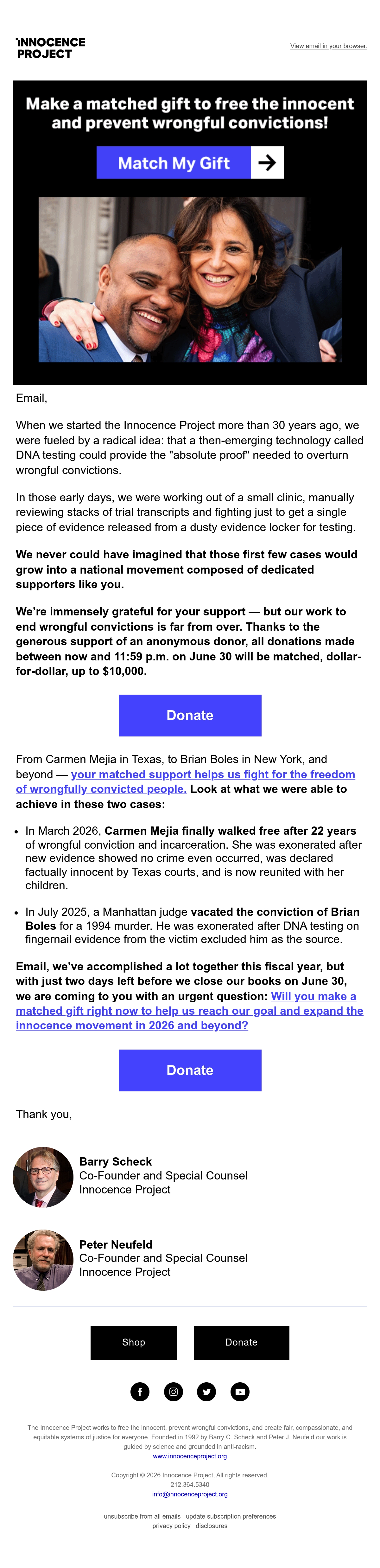
Task: Follow the 'Will you make a matched gift' link
Action: [190, 1011]
